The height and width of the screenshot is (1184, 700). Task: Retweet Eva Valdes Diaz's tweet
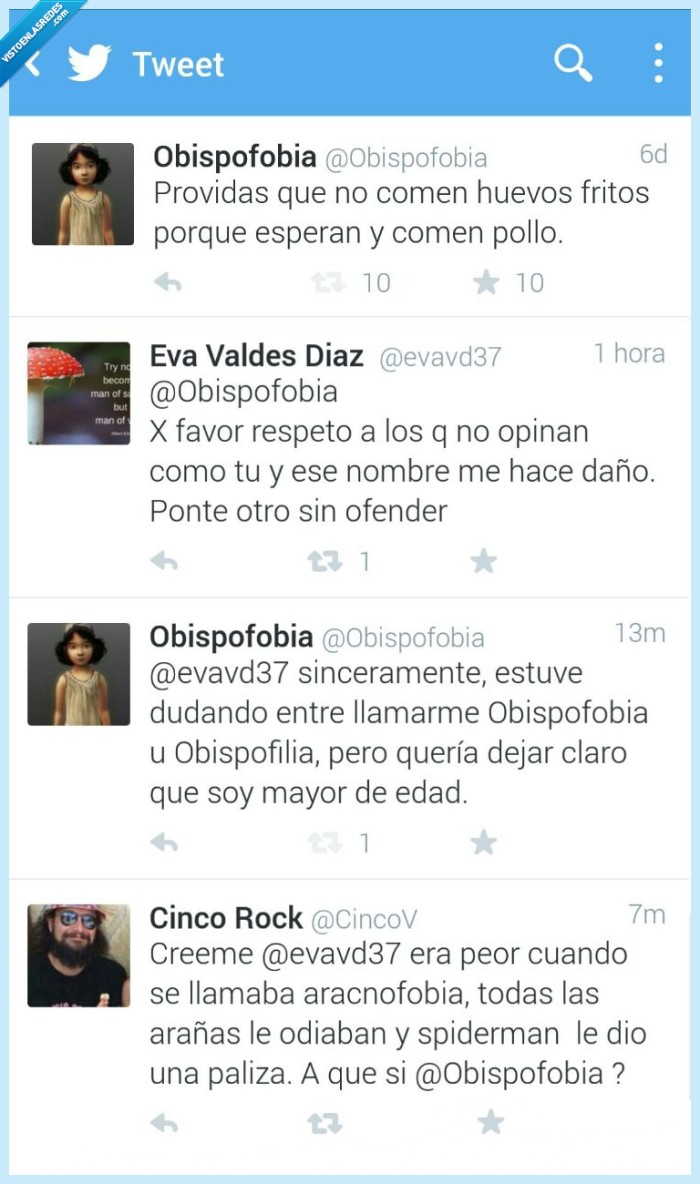click(x=325, y=561)
